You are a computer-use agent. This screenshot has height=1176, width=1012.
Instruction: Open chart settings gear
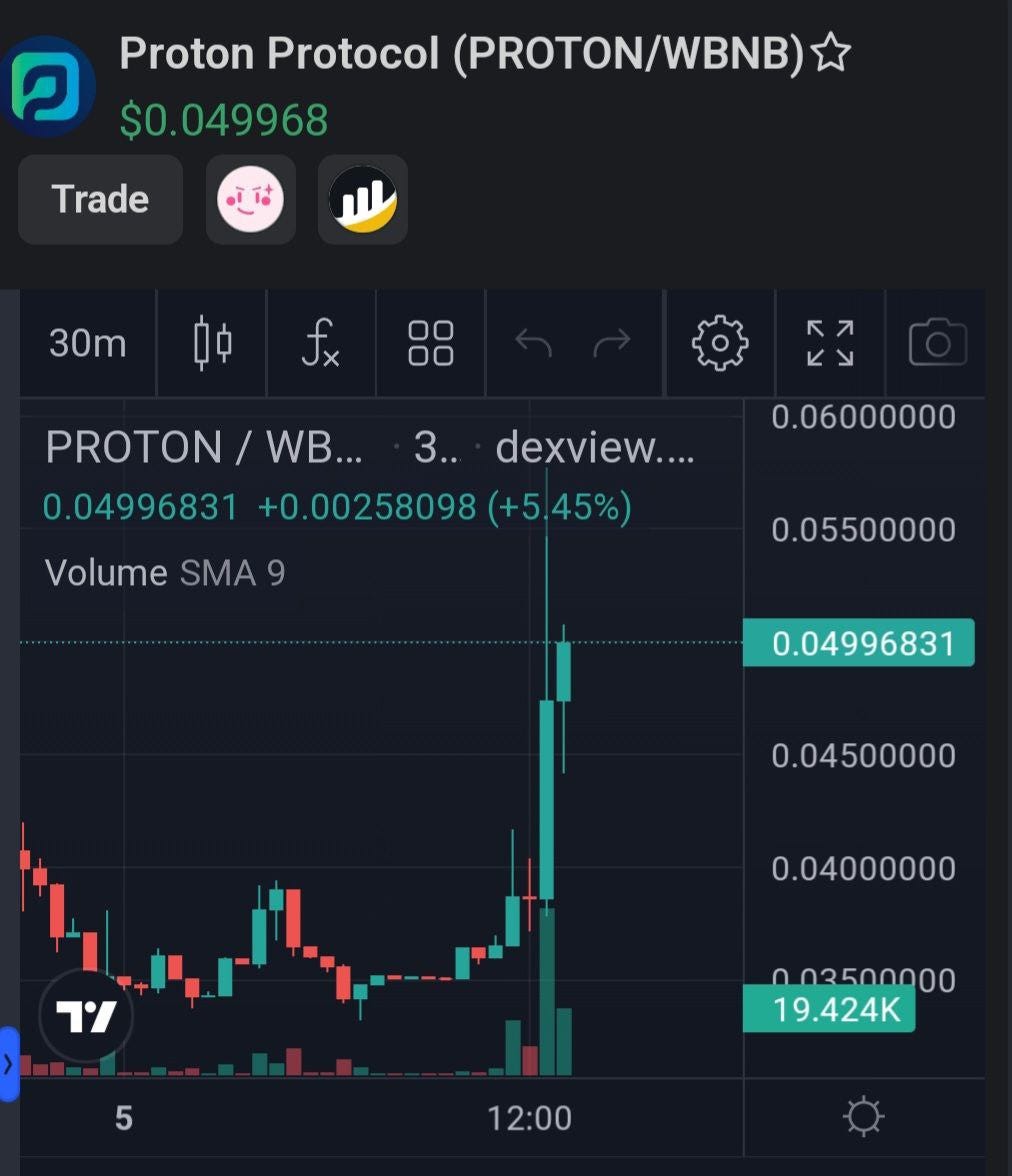[x=719, y=344]
